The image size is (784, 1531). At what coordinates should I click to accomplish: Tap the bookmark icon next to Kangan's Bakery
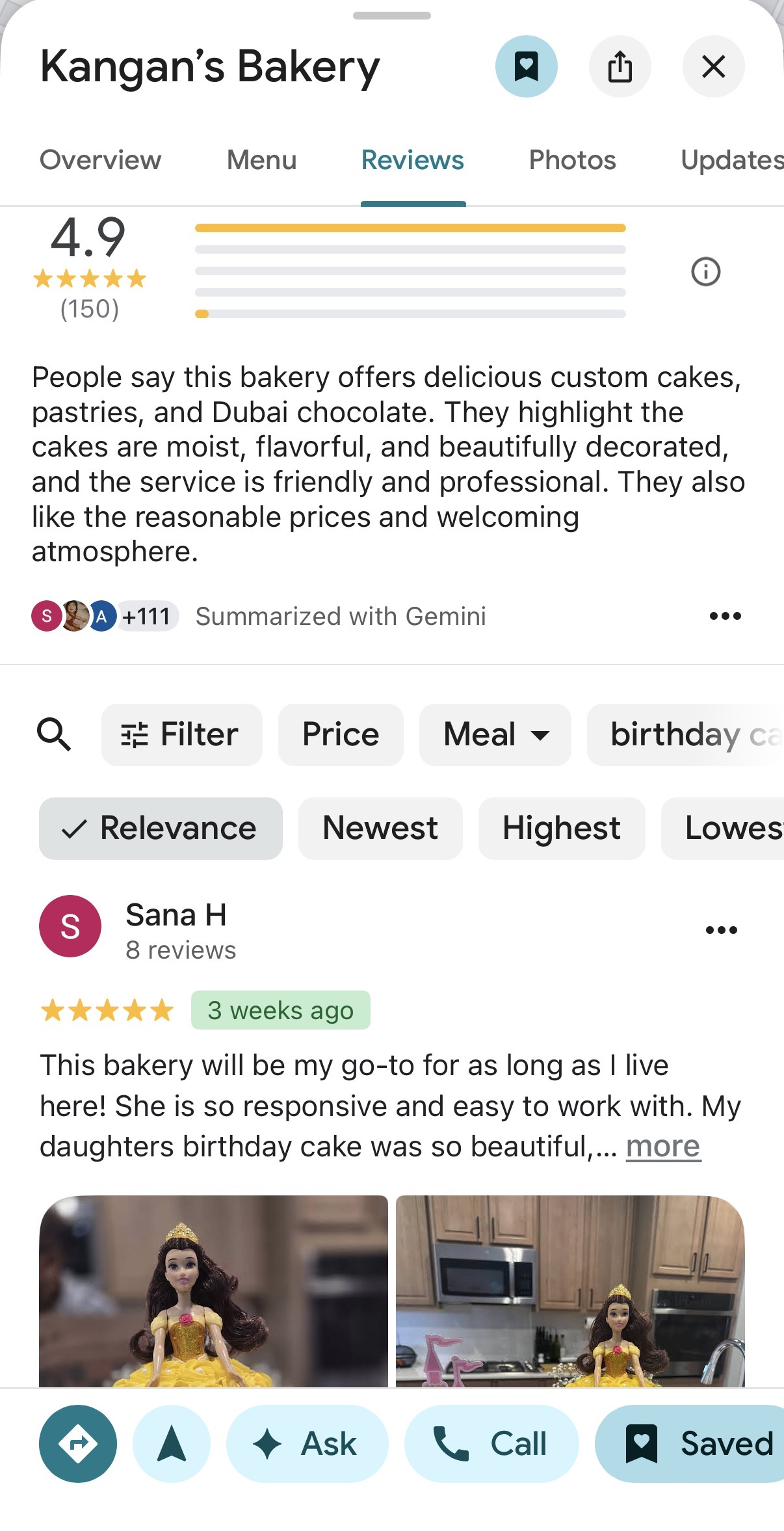tap(526, 66)
